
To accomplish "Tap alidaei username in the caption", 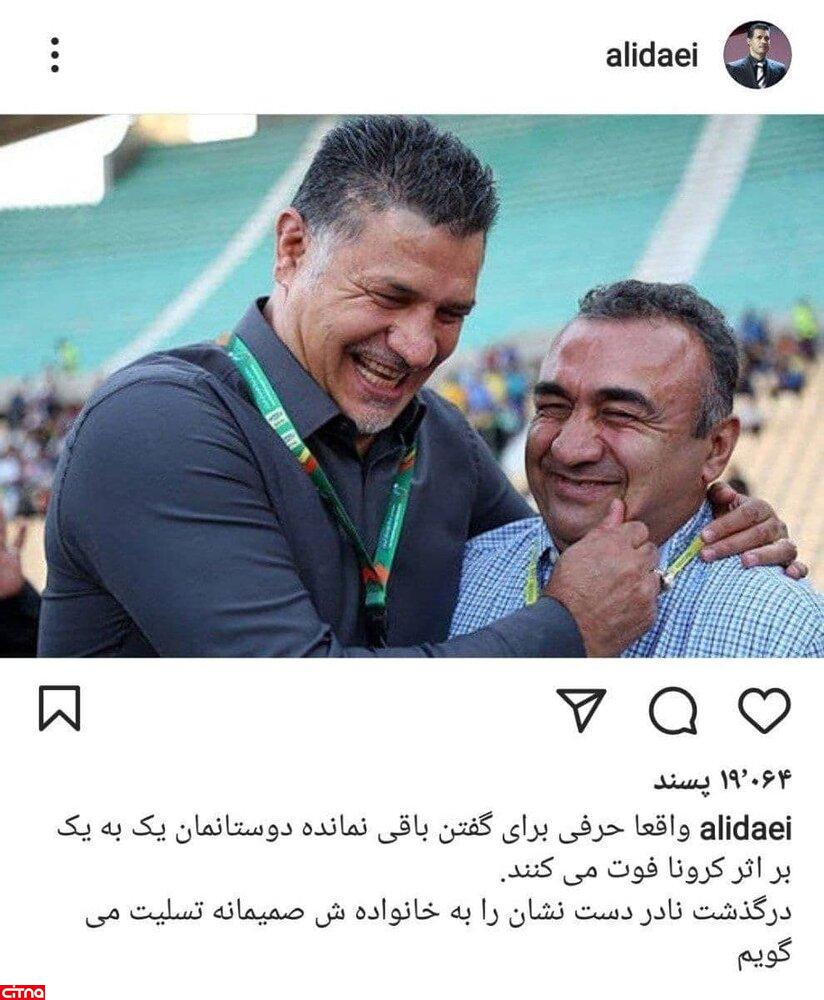I will [744, 829].
